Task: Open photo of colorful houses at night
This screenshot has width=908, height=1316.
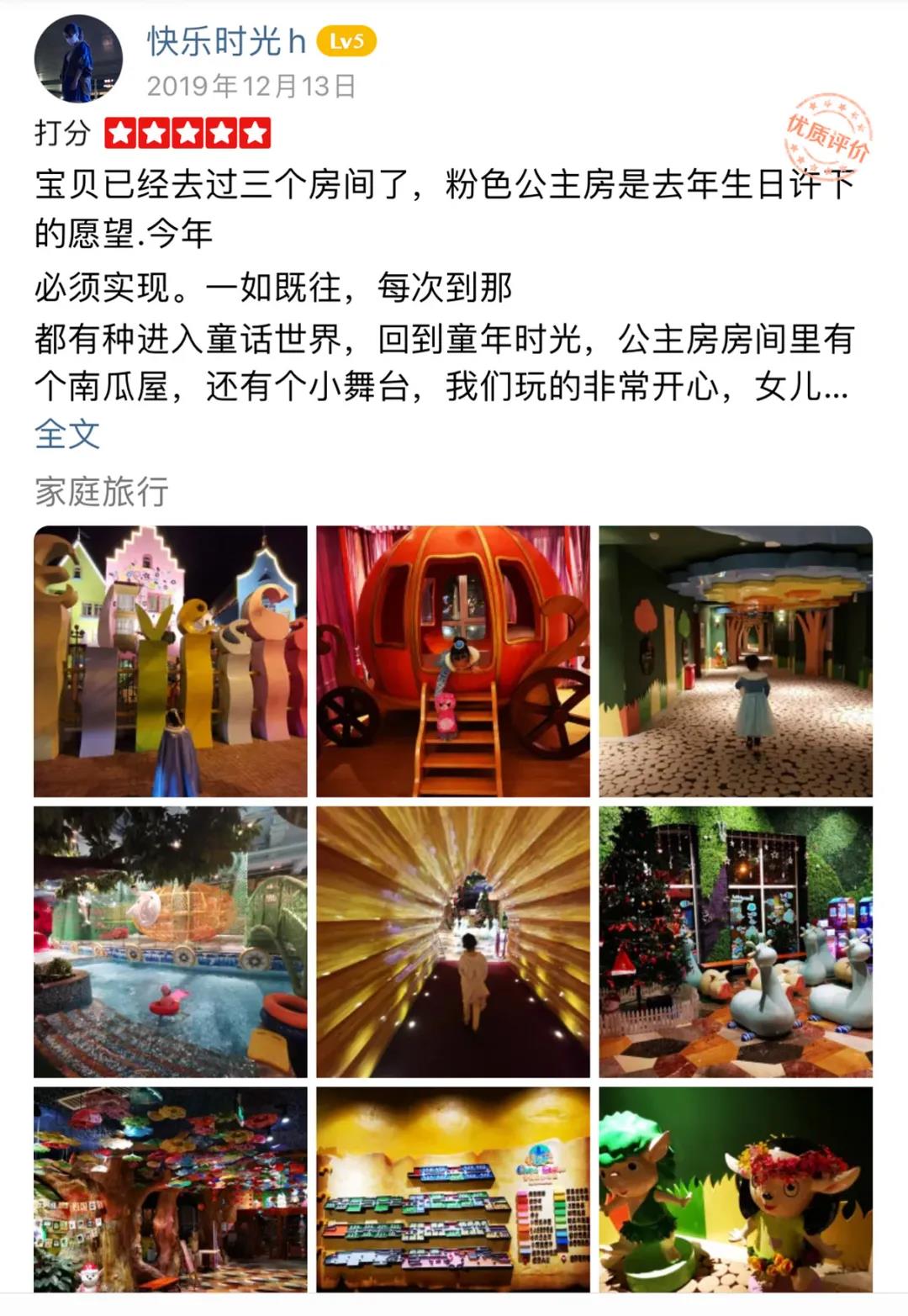Action: tap(171, 661)
